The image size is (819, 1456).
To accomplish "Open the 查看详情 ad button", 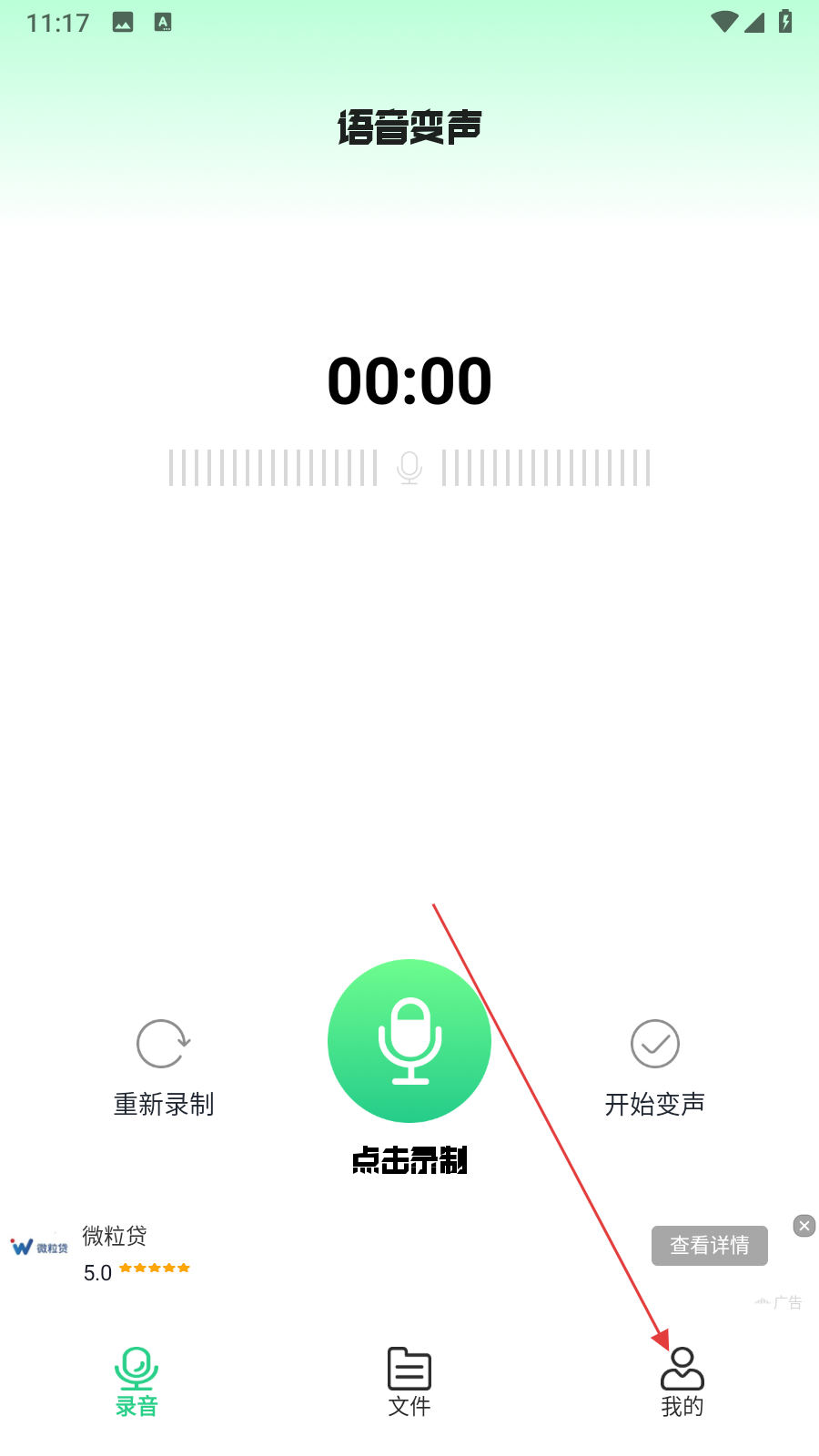I will pyautogui.click(x=709, y=1245).
